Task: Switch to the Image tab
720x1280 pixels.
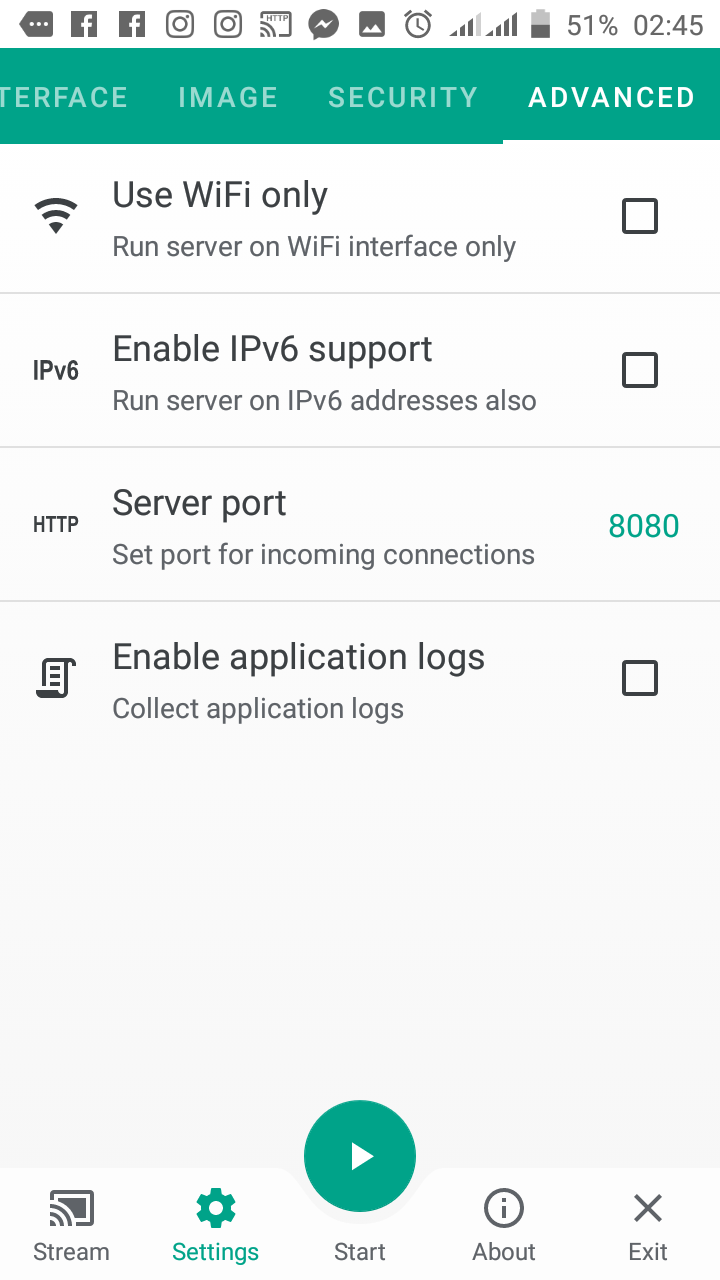Action: pos(228,97)
